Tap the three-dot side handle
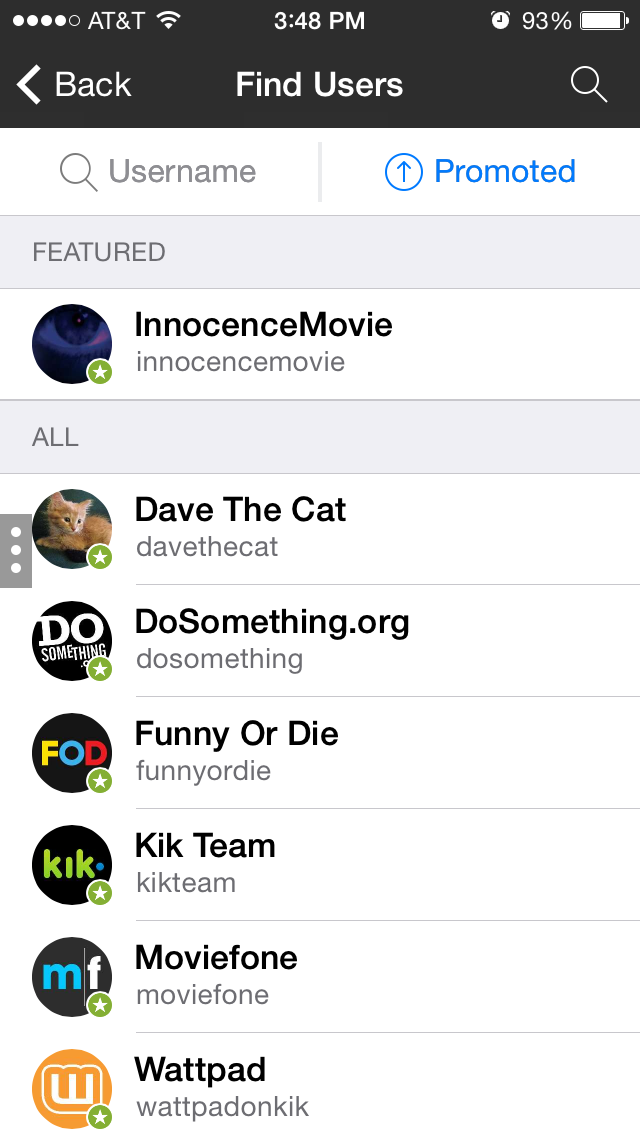The image size is (640, 1136). (x=15, y=551)
